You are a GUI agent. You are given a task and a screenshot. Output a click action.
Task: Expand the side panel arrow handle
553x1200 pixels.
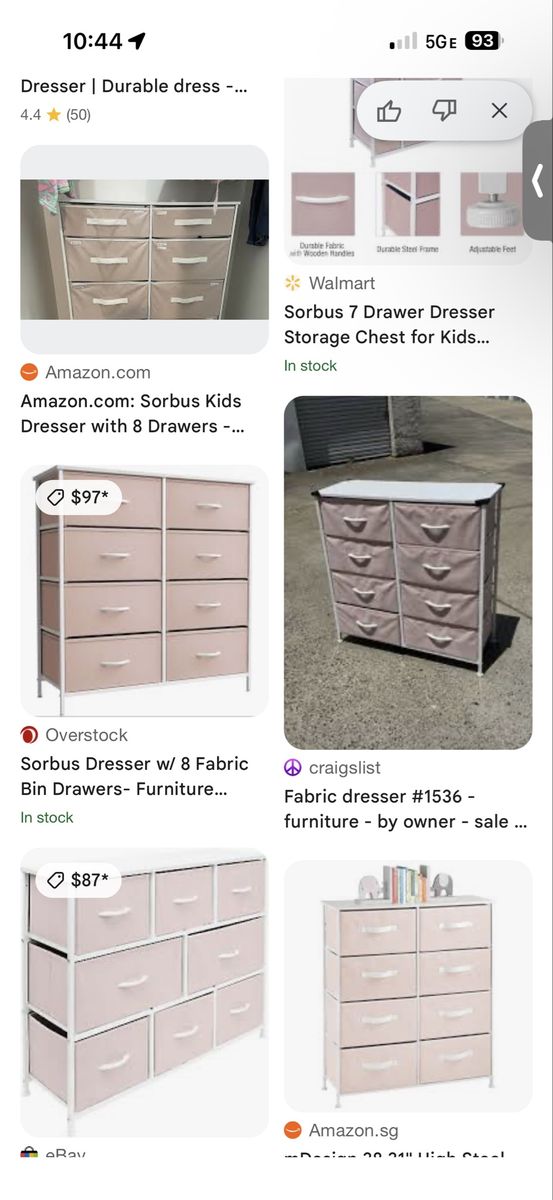[538, 180]
